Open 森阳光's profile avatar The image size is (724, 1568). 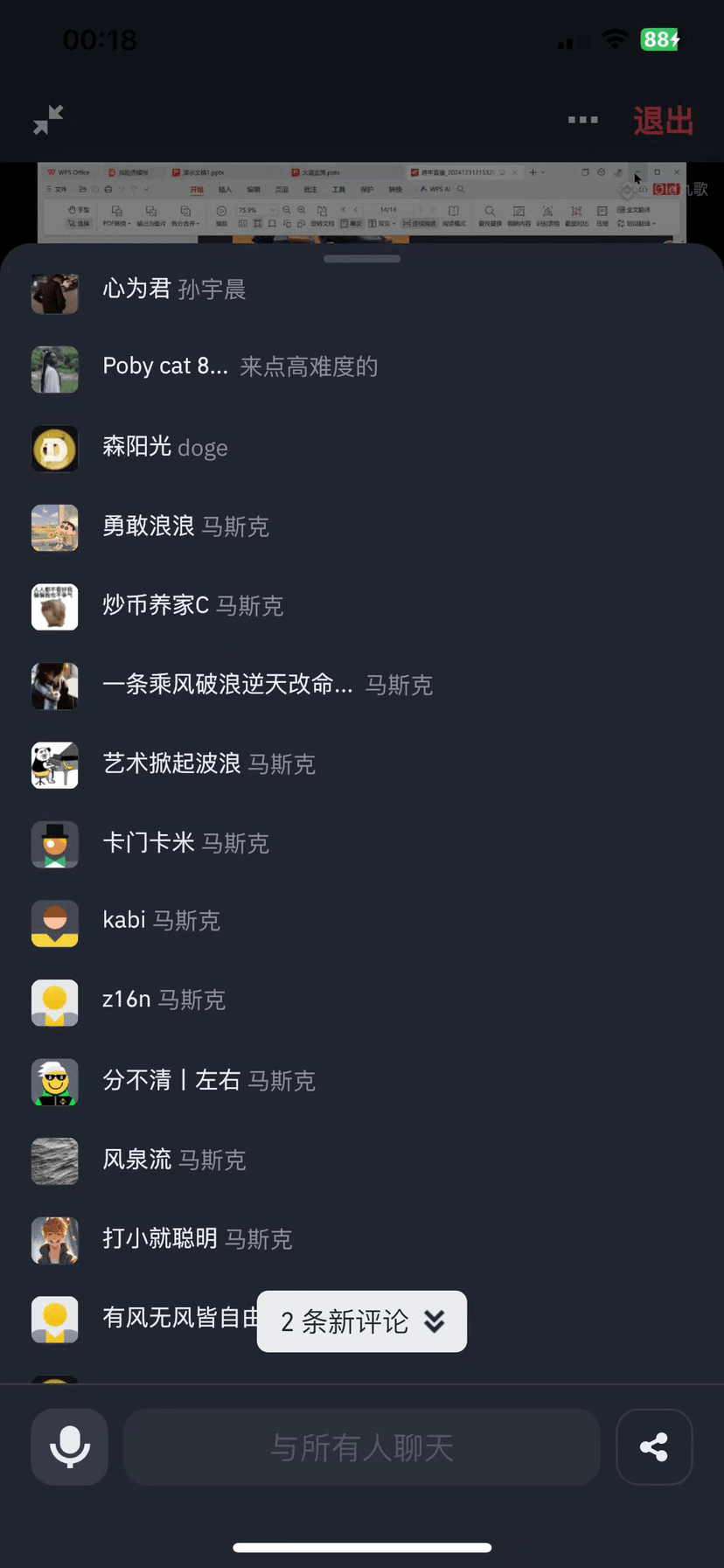pyautogui.click(x=55, y=449)
